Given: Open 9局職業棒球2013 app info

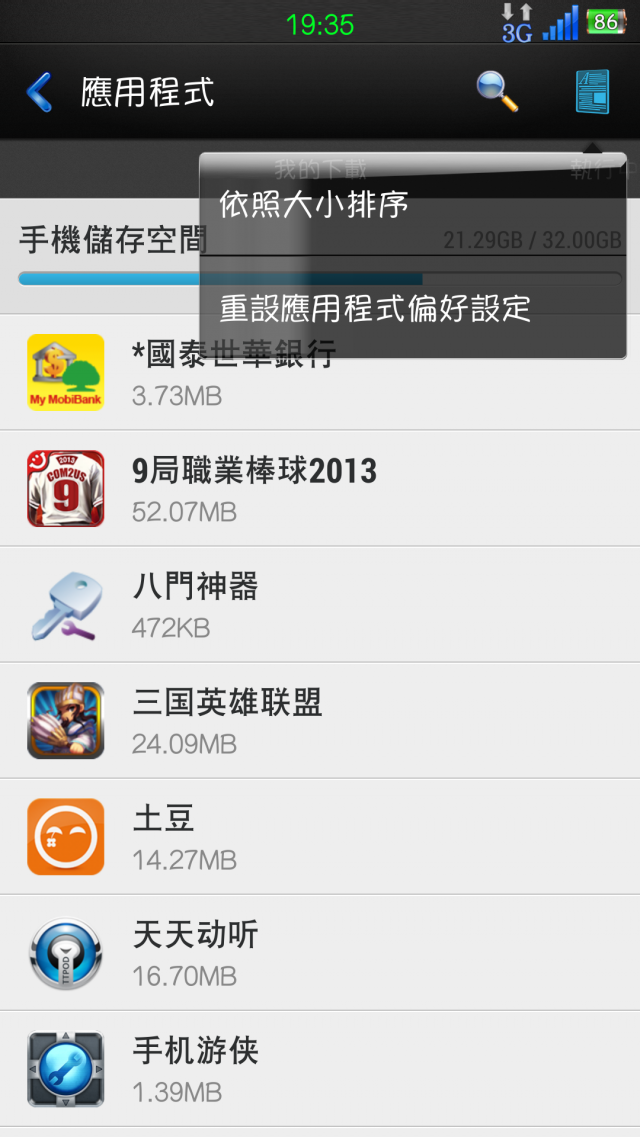Looking at the screenshot, I should [320, 488].
